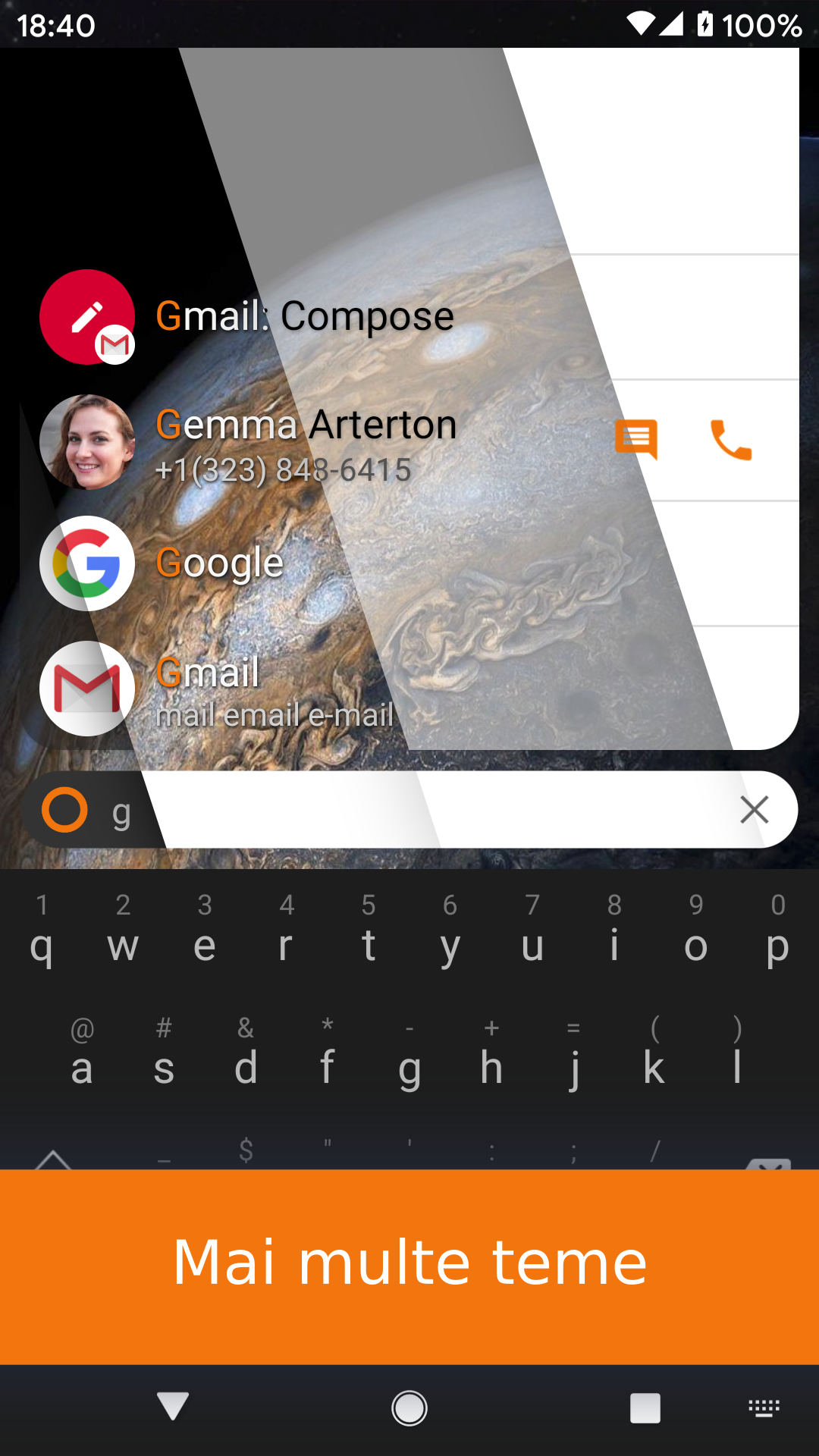Open the Gmail: Compose shortcut
Image resolution: width=819 pixels, height=1456 pixels.
409,317
